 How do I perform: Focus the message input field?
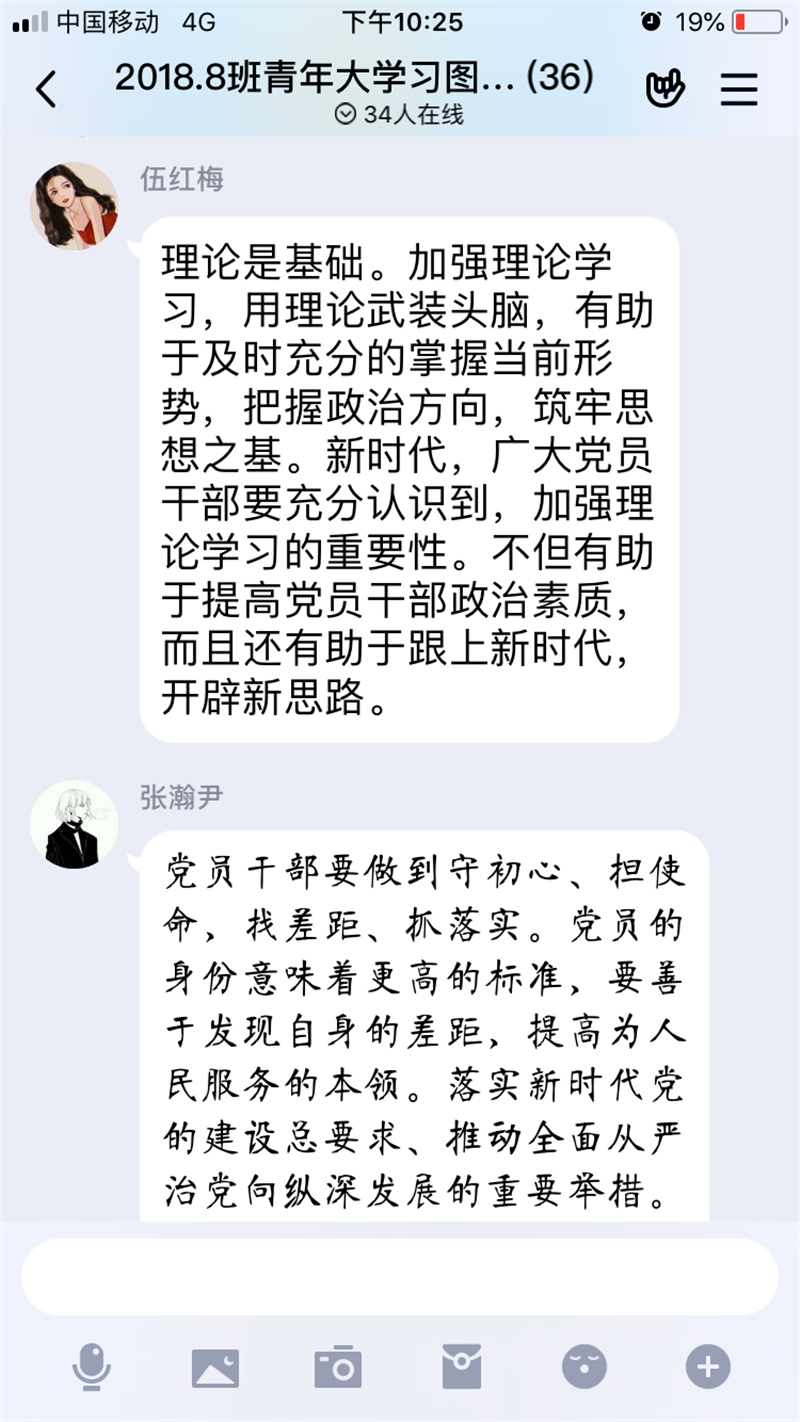click(x=400, y=1277)
